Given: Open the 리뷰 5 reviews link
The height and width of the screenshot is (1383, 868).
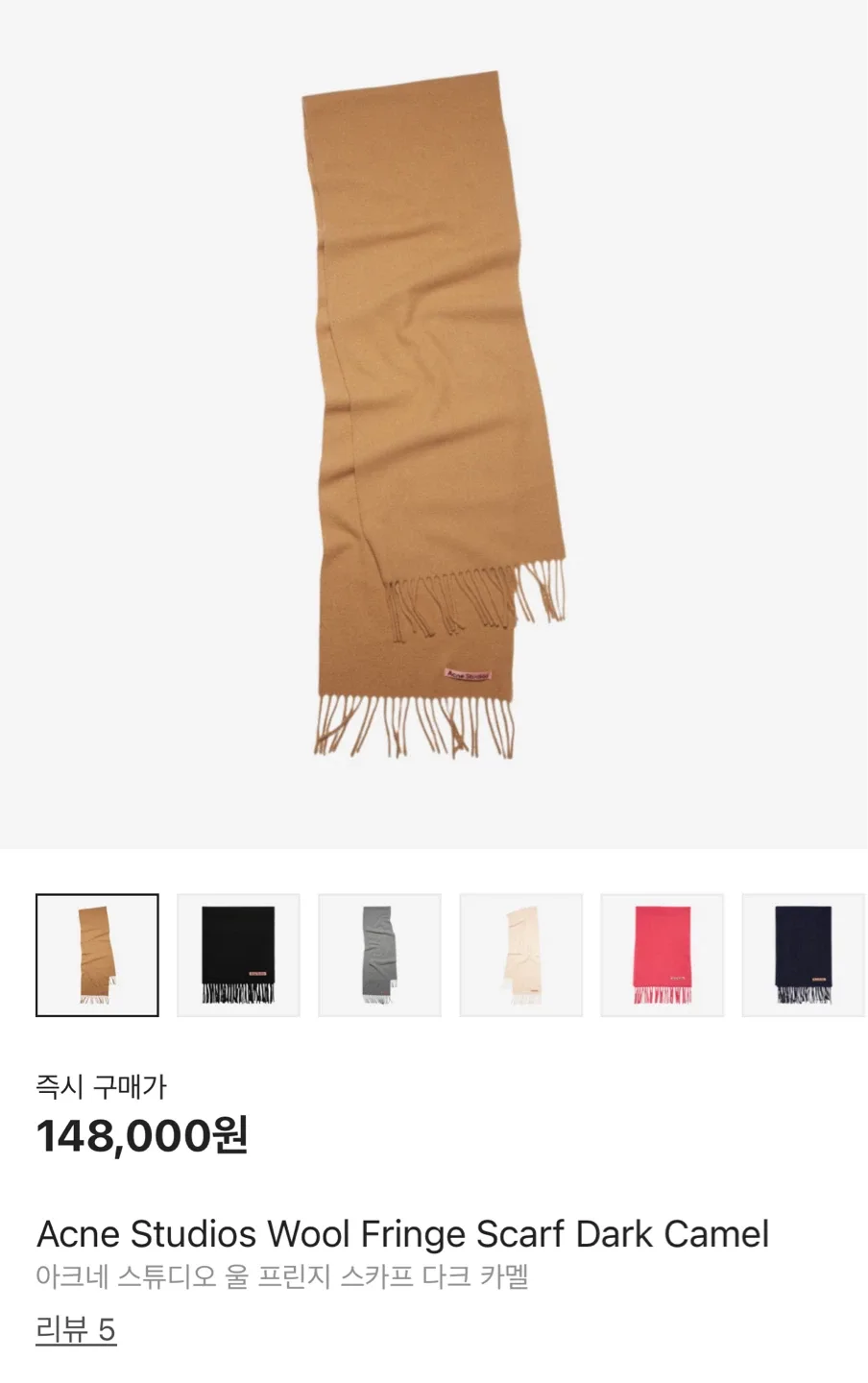Looking at the screenshot, I should [x=76, y=1329].
